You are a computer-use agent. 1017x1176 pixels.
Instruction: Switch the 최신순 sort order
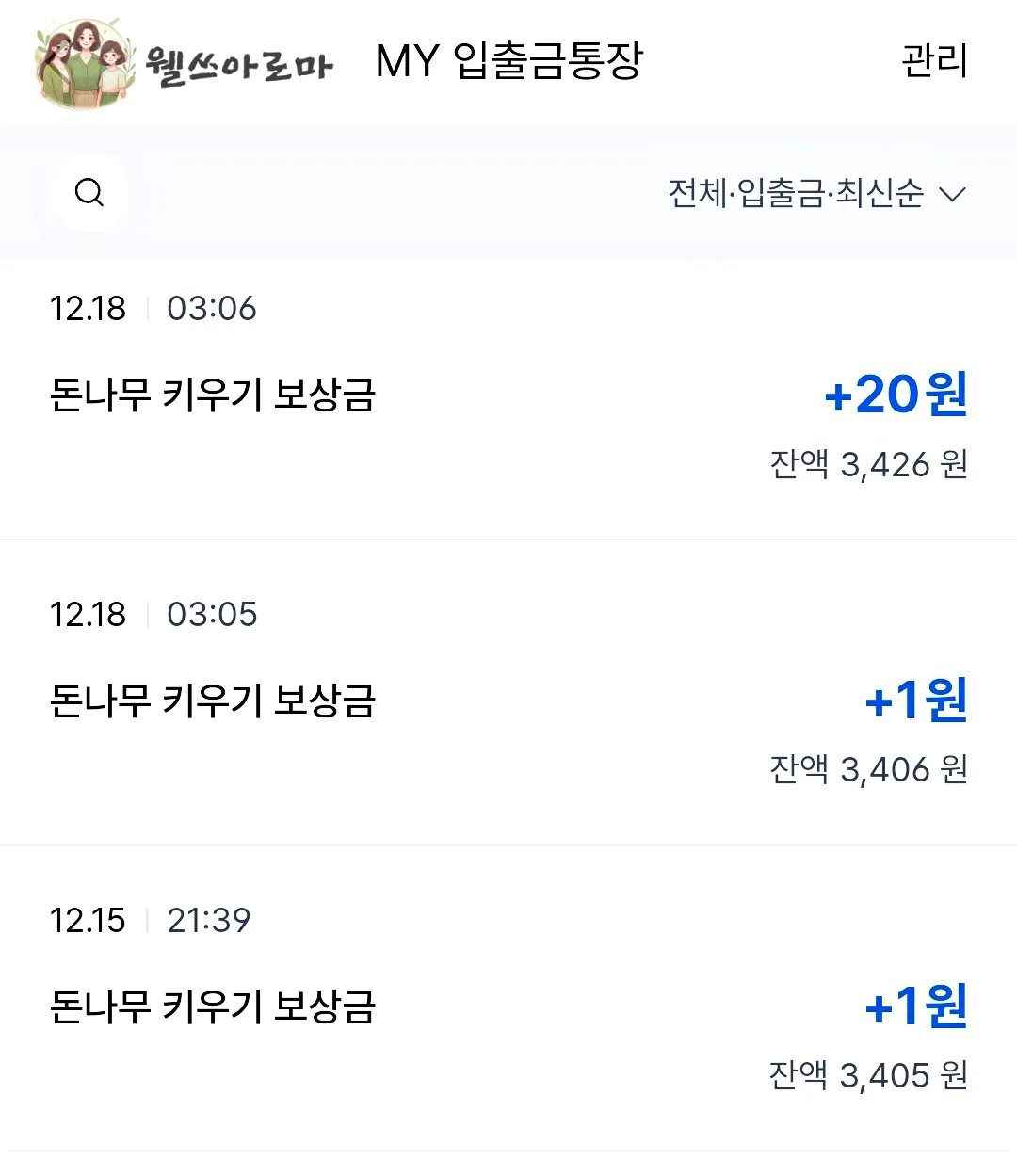886,192
